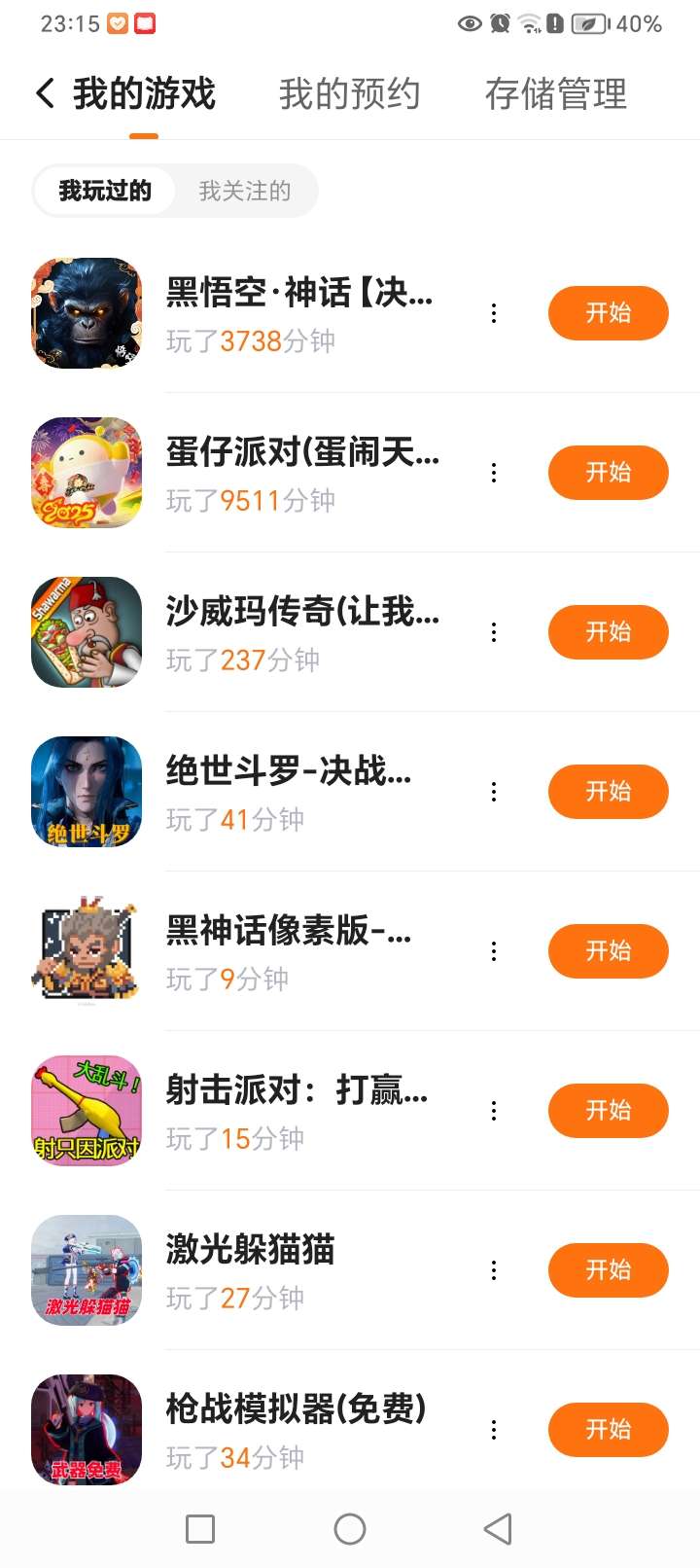700x1568 pixels.
Task: Open options menu for 沙威玛传奇
Action: (494, 632)
